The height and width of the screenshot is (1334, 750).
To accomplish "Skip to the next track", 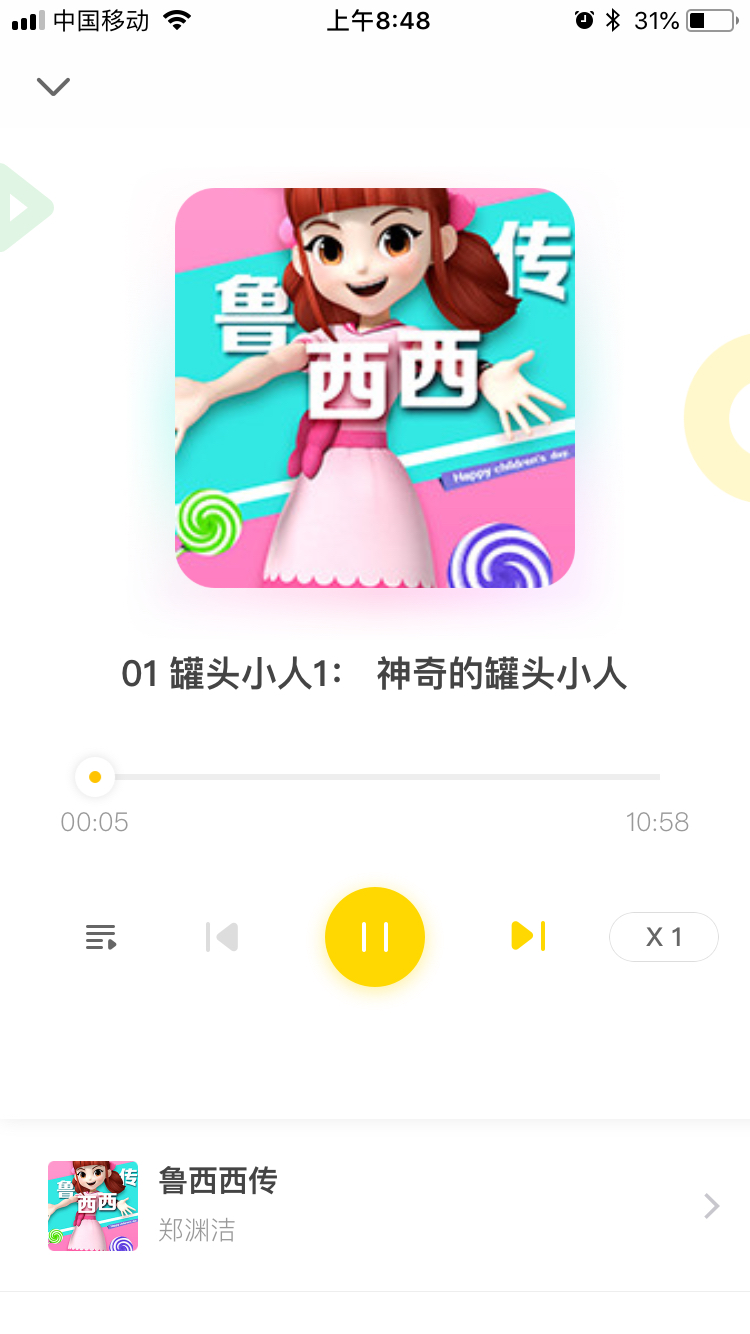I will point(528,936).
